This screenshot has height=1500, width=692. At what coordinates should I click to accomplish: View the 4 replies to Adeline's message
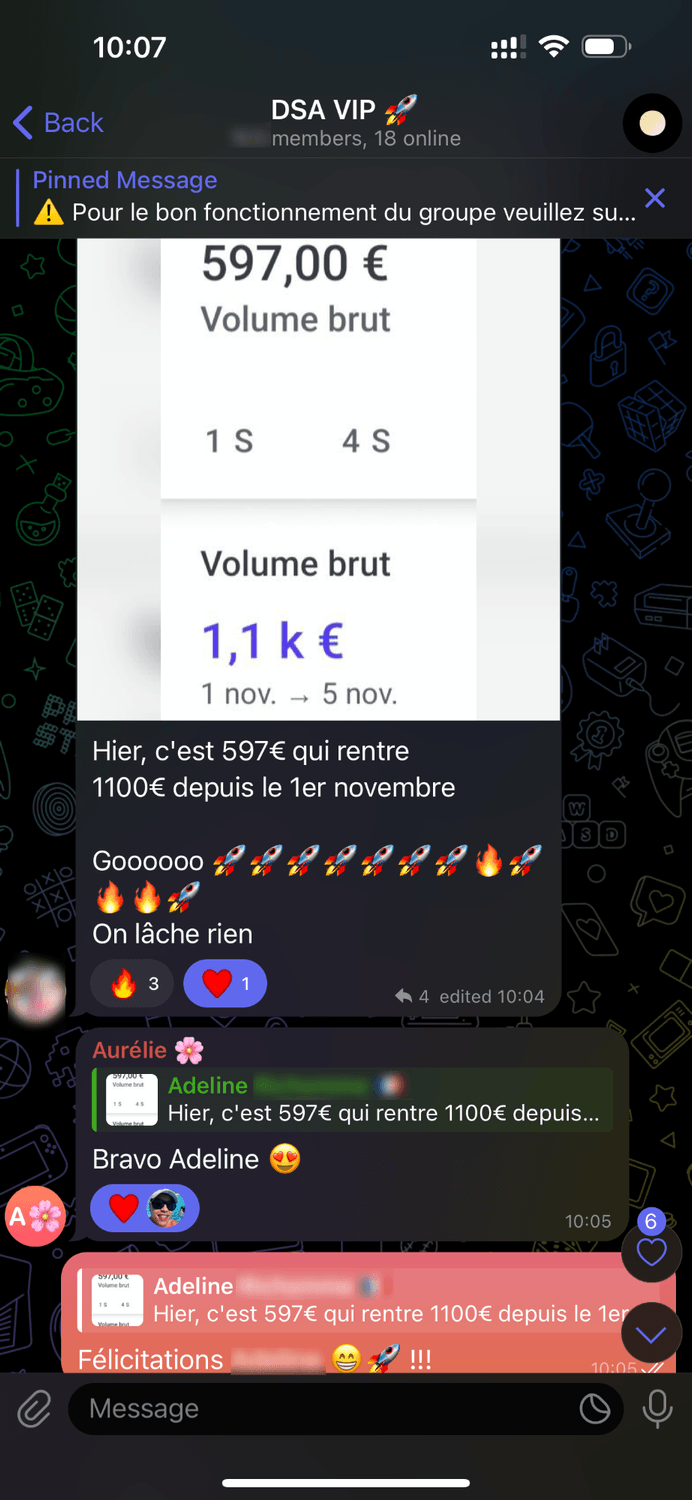tap(411, 996)
